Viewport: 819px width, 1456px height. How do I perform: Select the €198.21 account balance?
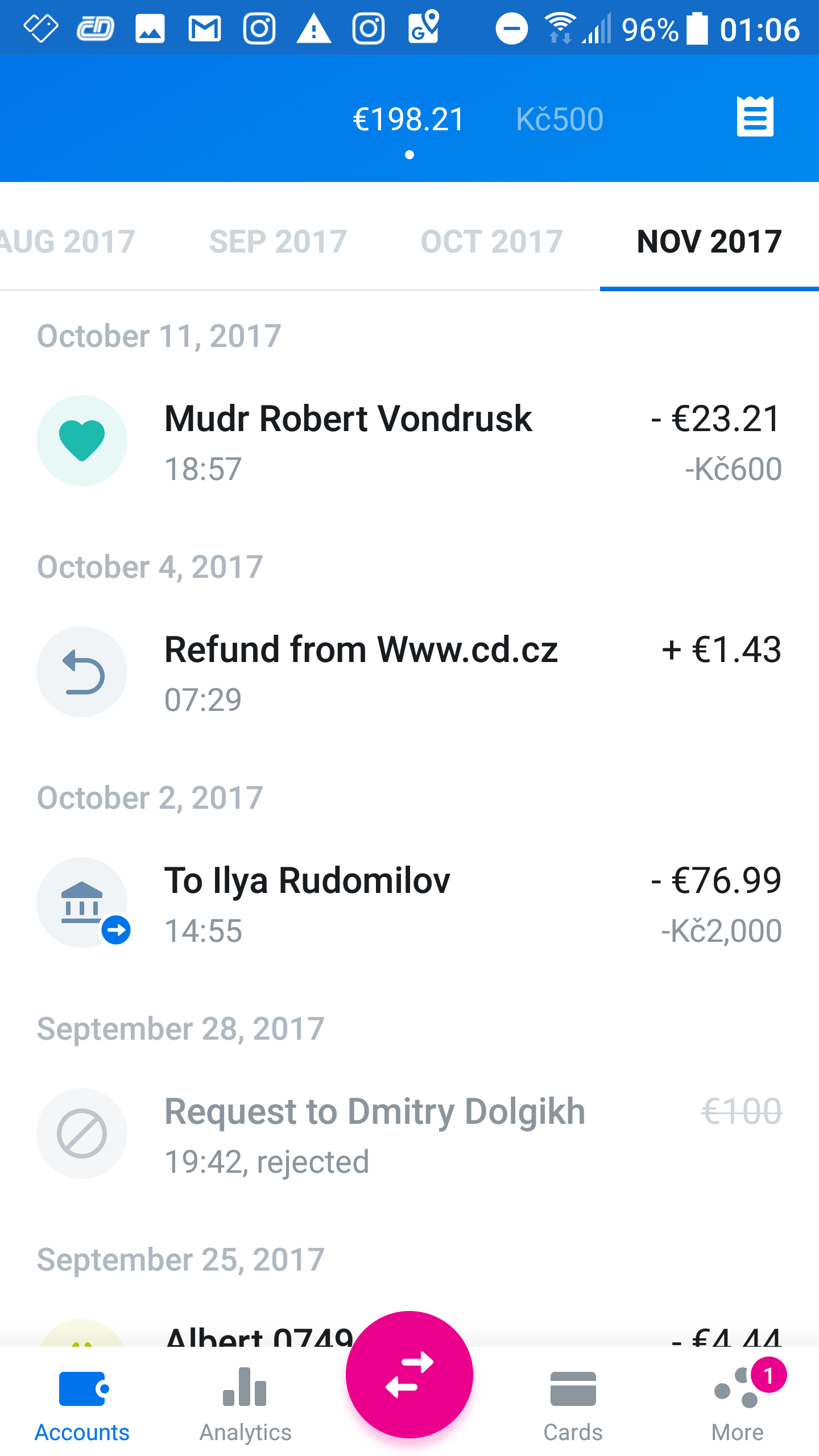point(409,119)
